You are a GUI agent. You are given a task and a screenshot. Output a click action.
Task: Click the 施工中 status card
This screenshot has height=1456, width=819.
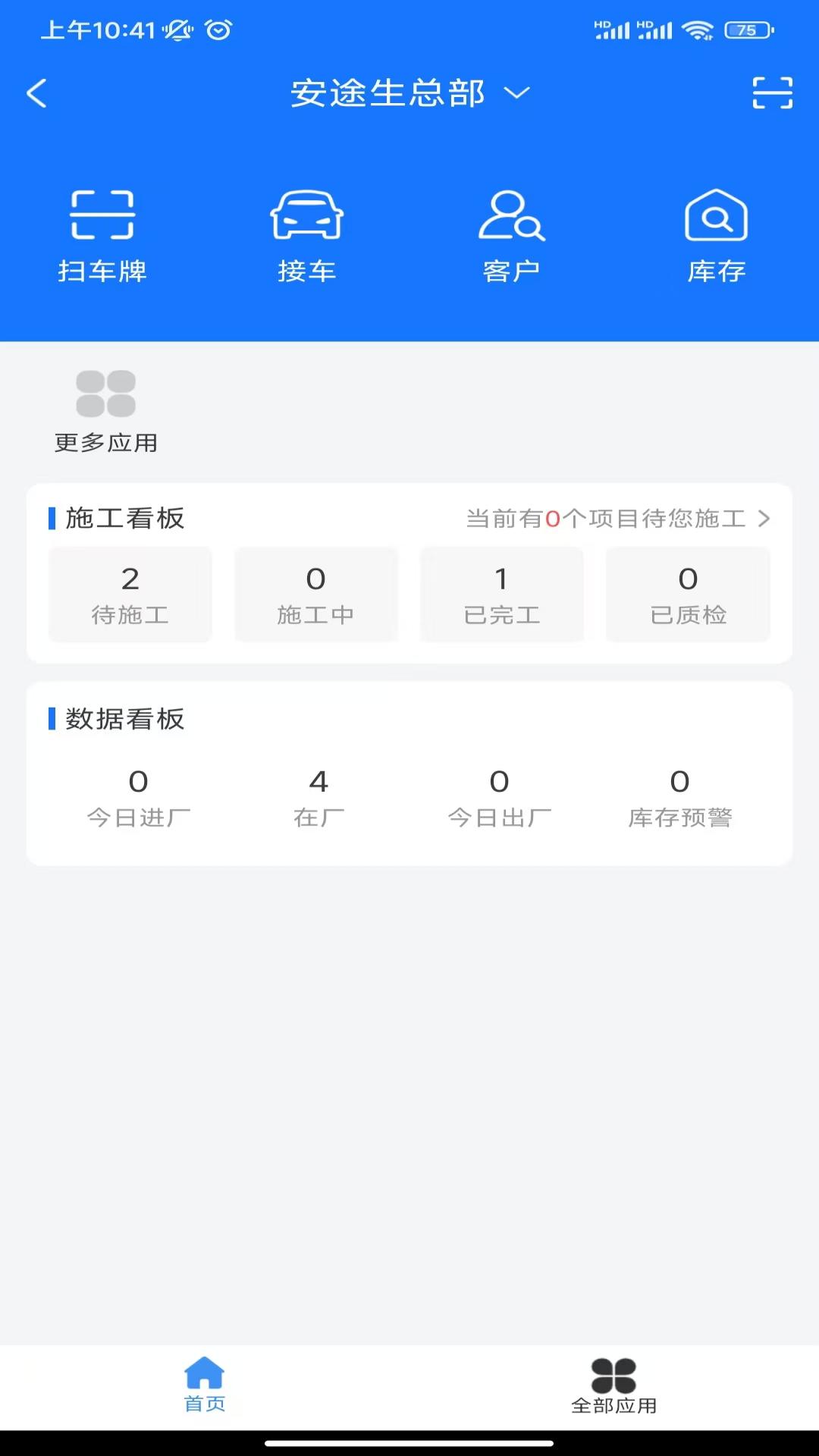[x=315, y=594]
